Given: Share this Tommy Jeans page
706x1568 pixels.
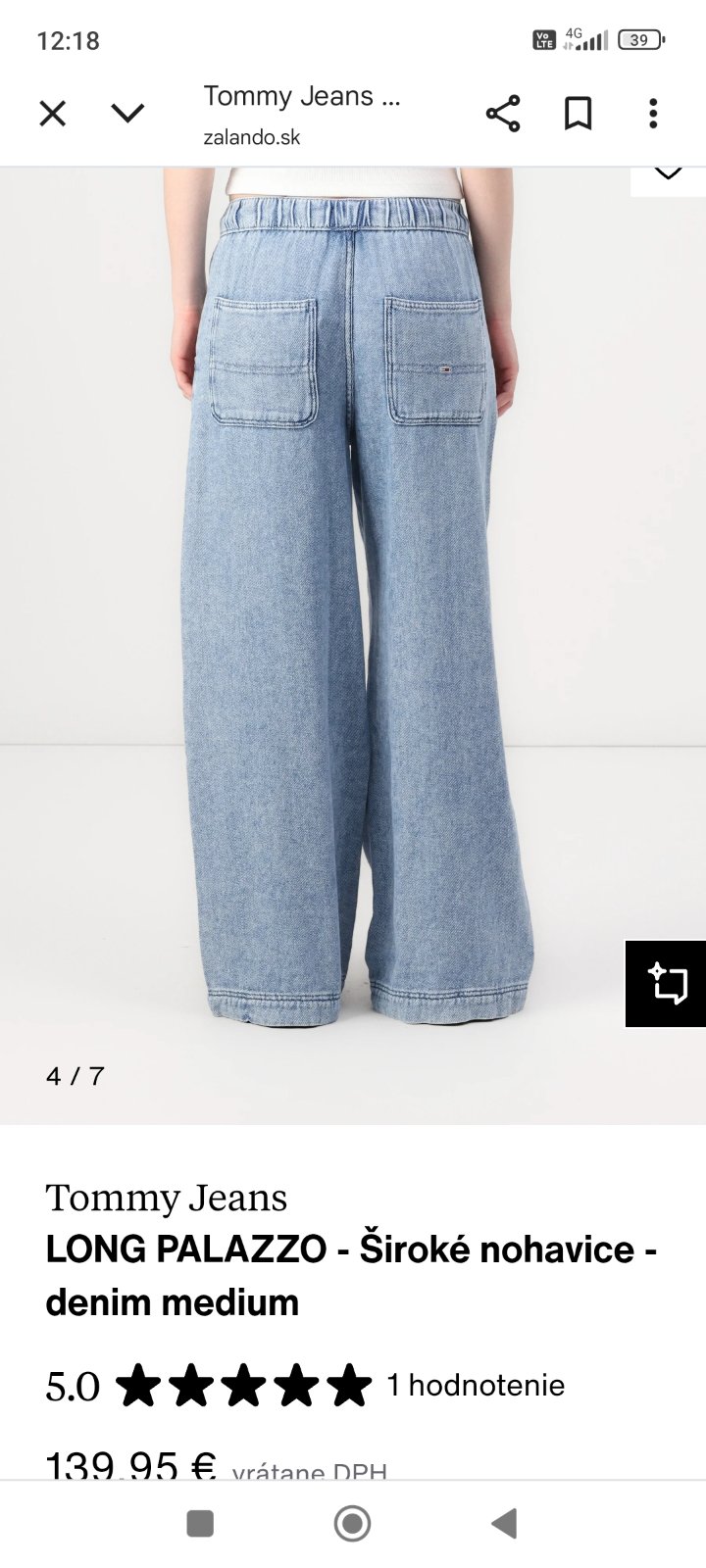Looking at the screenshot, I should click(x=502, y=115).
